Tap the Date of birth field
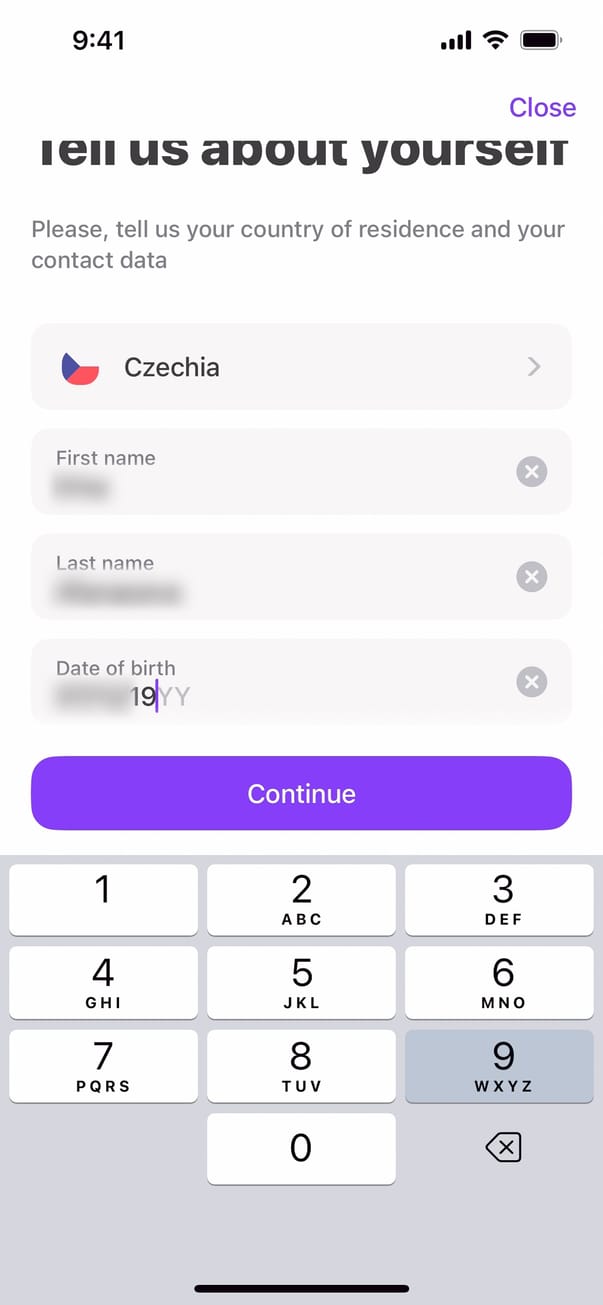 (270, 682)
